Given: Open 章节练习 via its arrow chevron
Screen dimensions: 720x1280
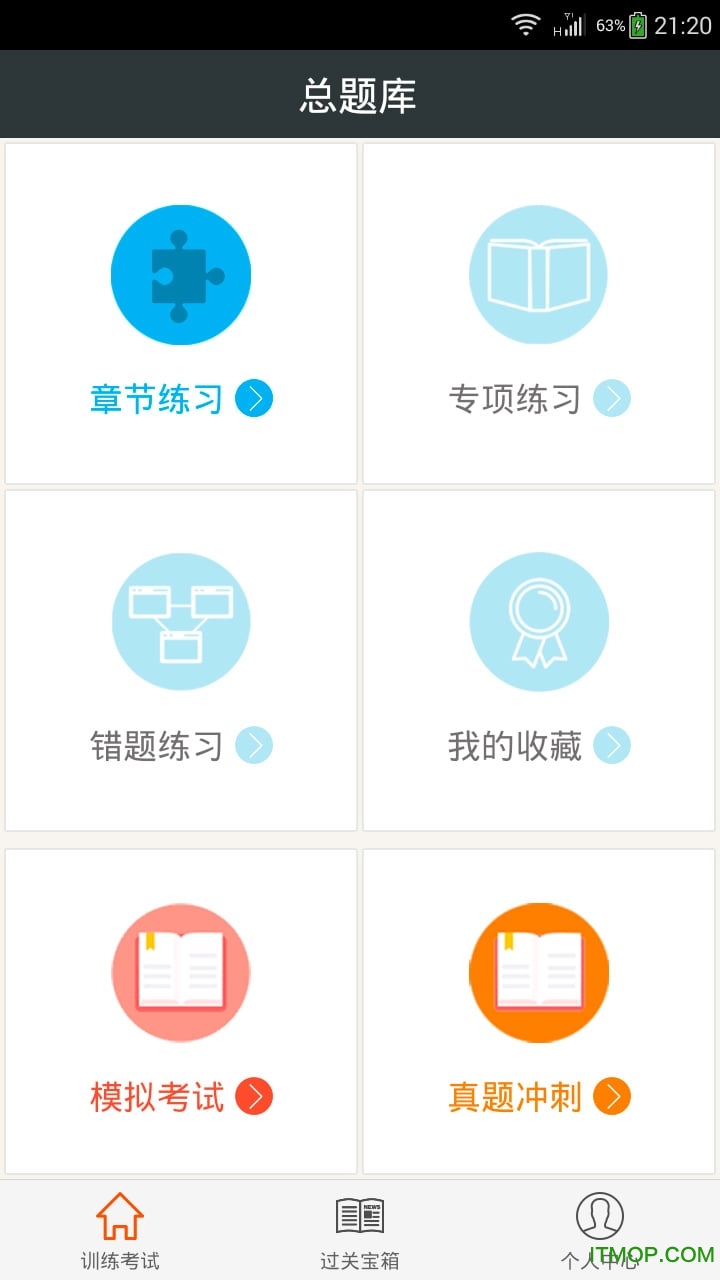Looking at the screenshot, I should click(255, 397).
